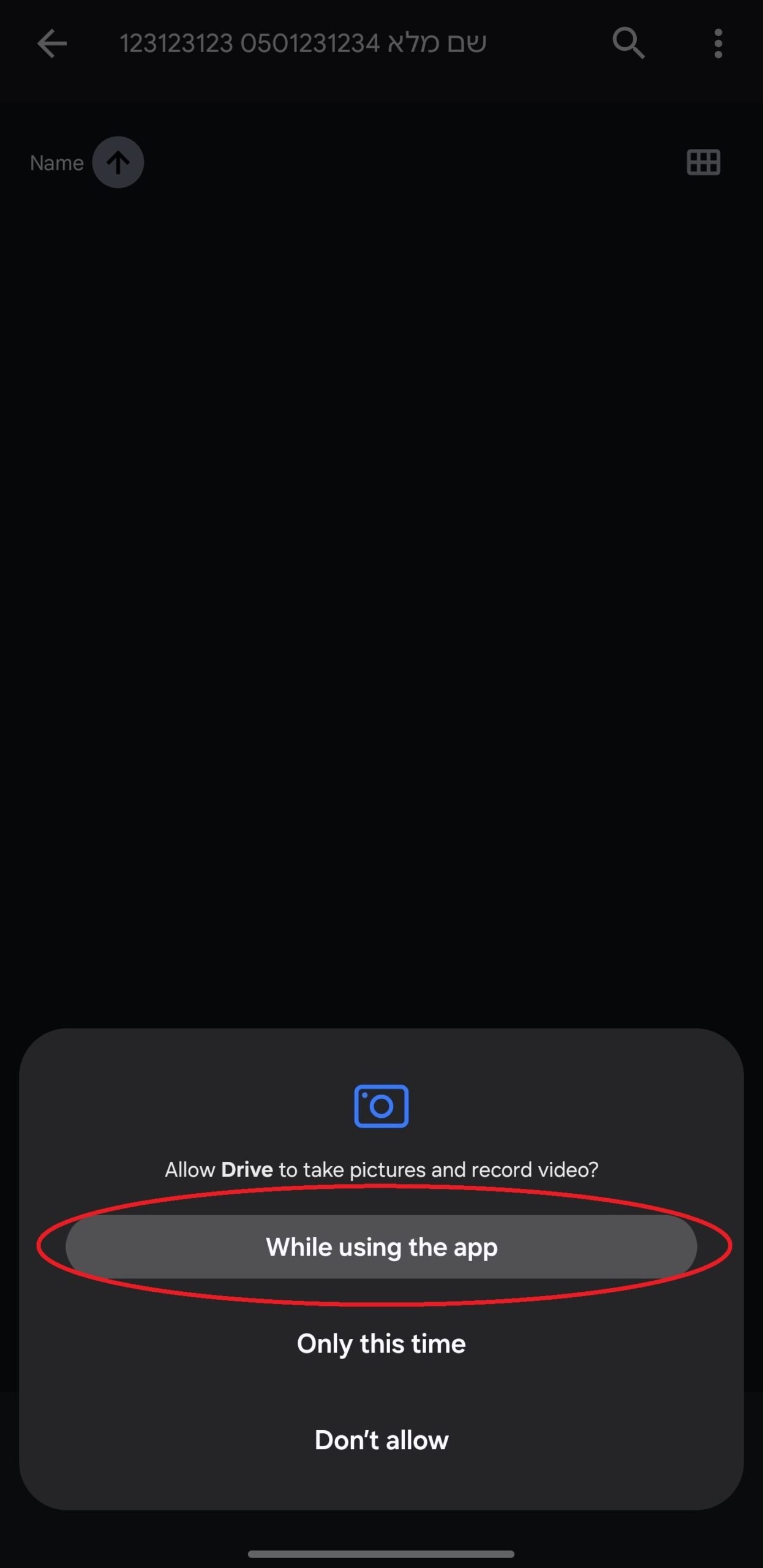This screenshot has height=1568, width=763.
Task: Go back using the top arrow
Action: (52, 43)
